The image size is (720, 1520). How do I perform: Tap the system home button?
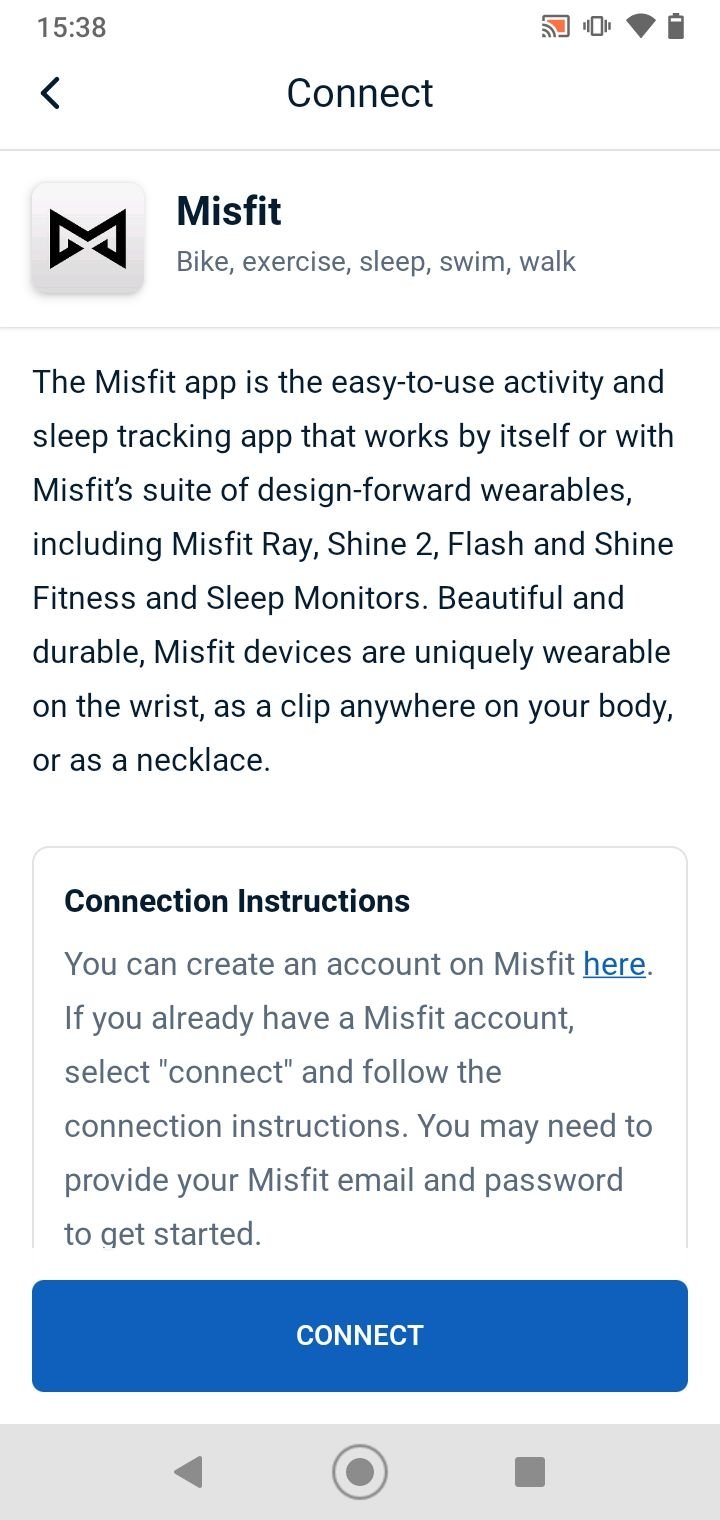(x=360, y=1472)
